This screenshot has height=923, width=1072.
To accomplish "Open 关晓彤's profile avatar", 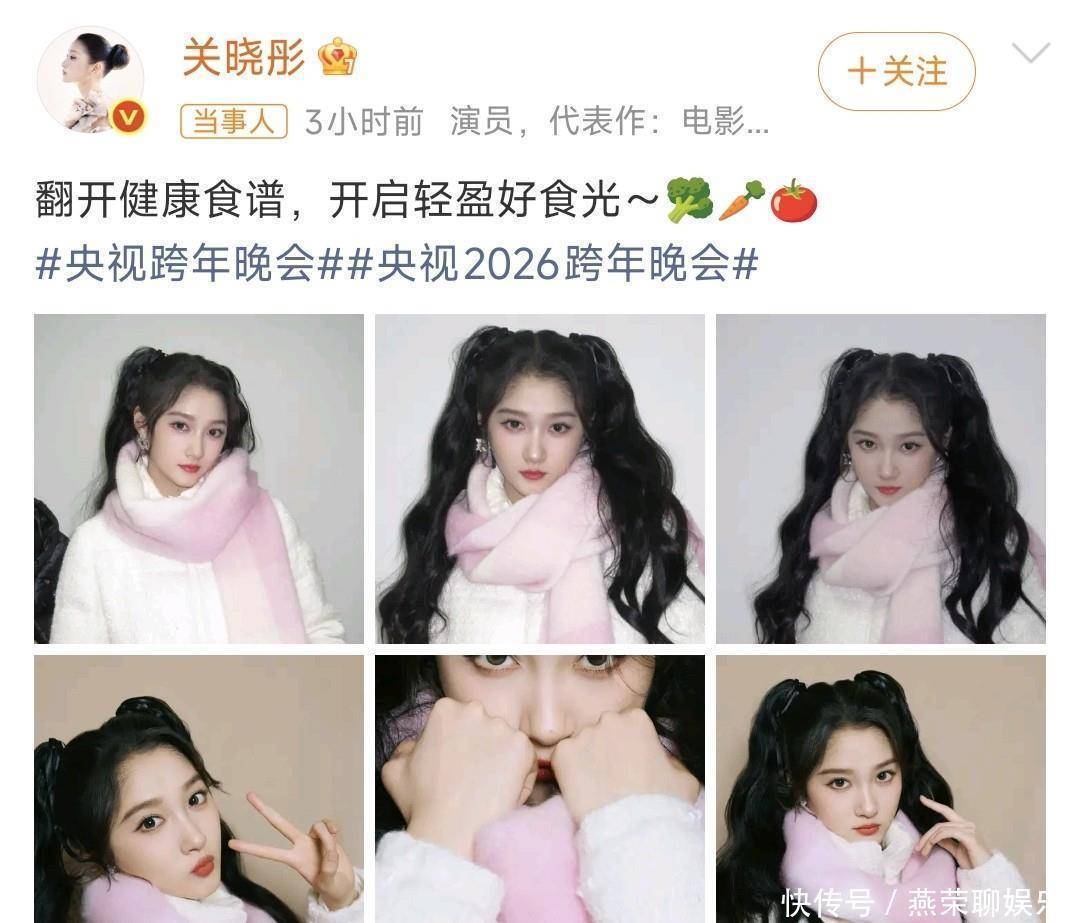I will coord(90,80).
